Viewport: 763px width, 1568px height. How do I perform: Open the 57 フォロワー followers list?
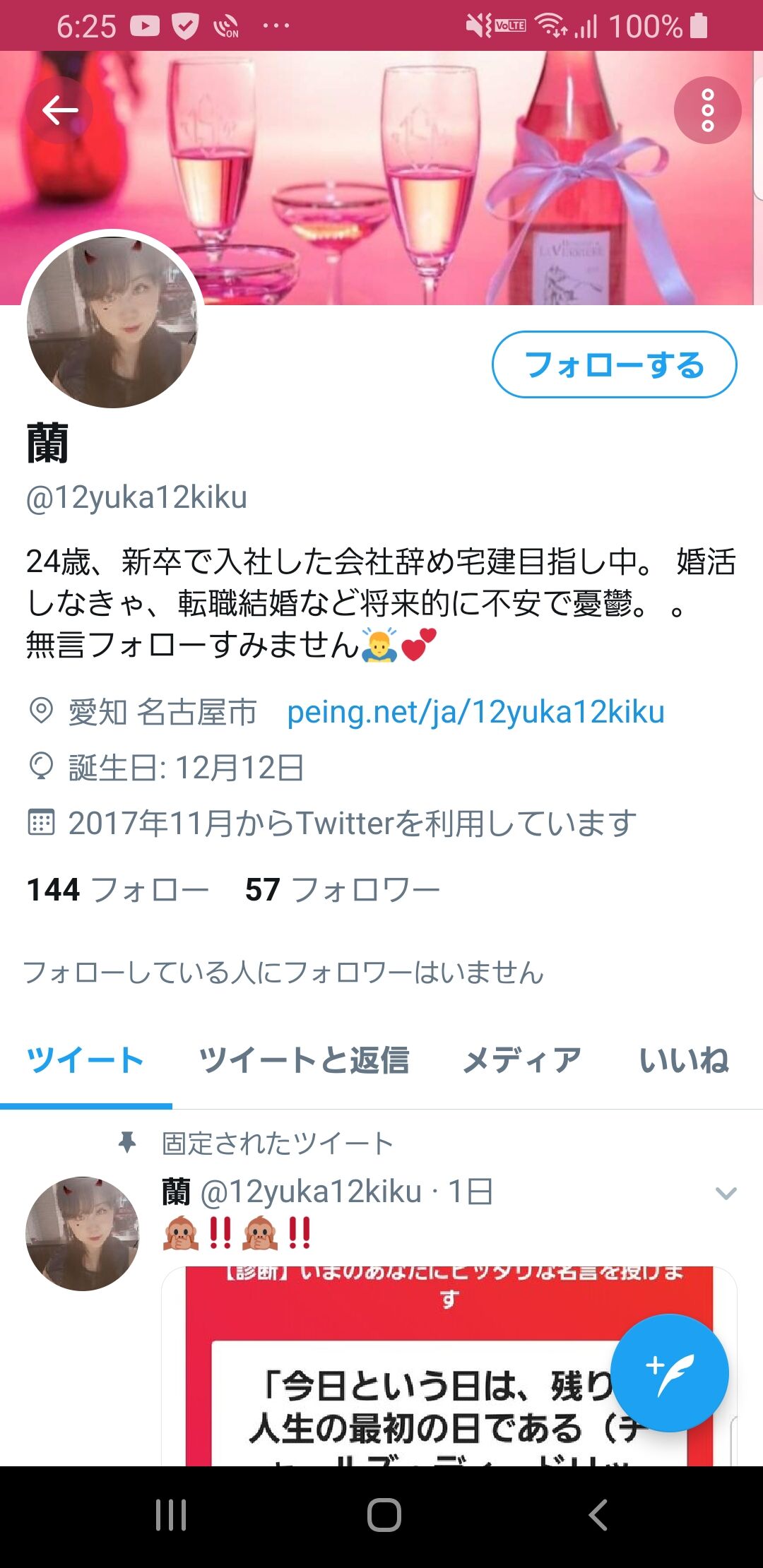coord(342,889)
